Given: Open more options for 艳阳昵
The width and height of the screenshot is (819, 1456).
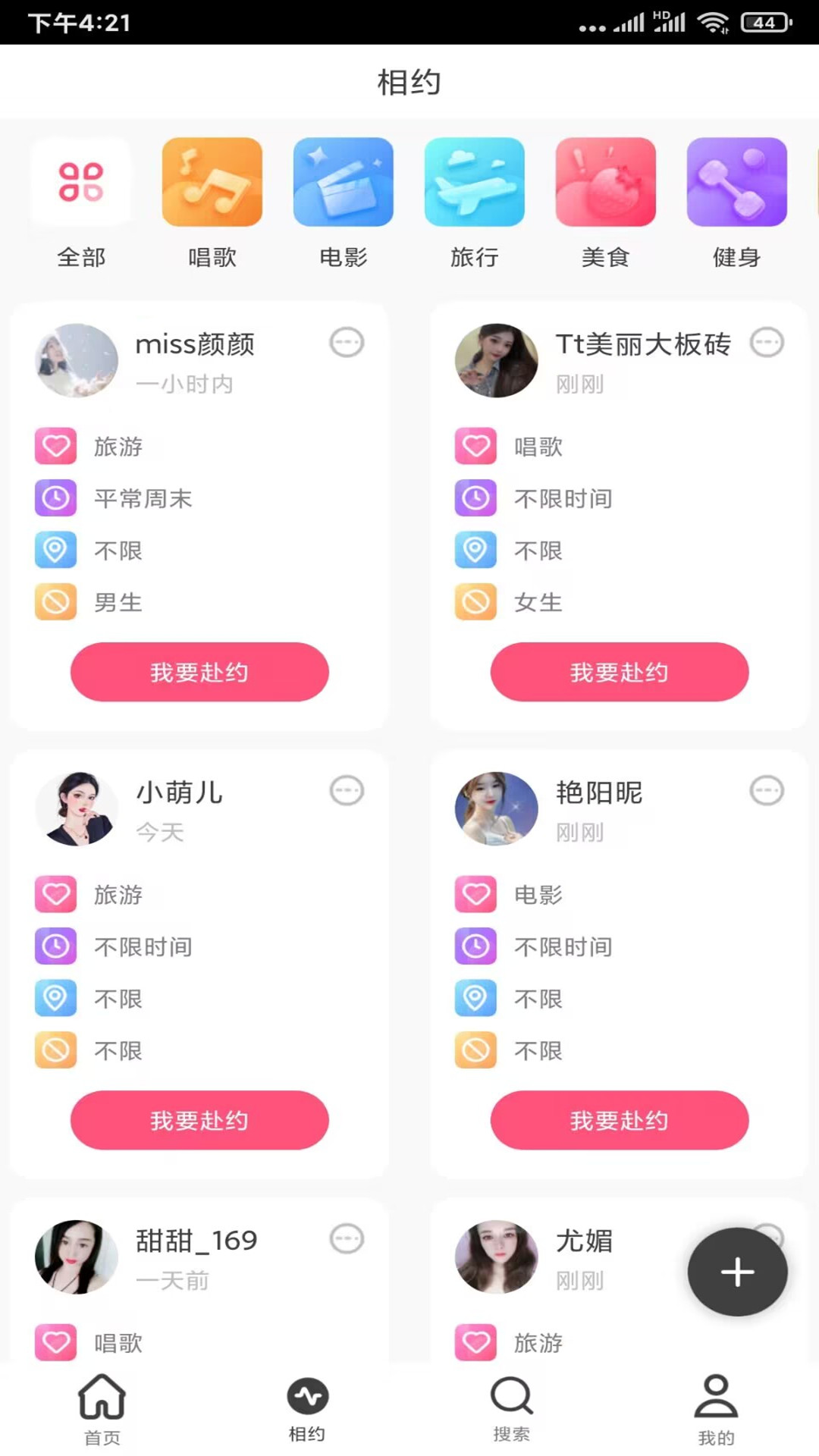Looking at the screenshot, I should click(x=767, y=791).
